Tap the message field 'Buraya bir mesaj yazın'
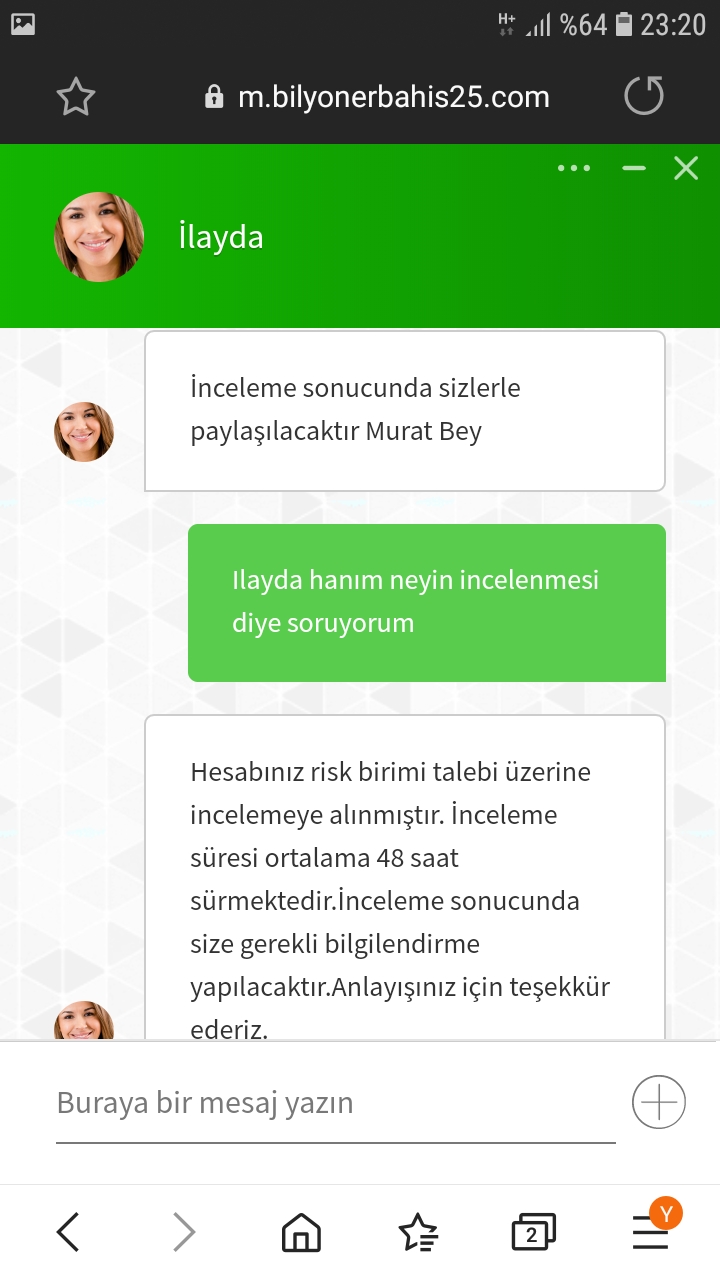This screenshot has height=1280, width=720. coord(336,1104)
